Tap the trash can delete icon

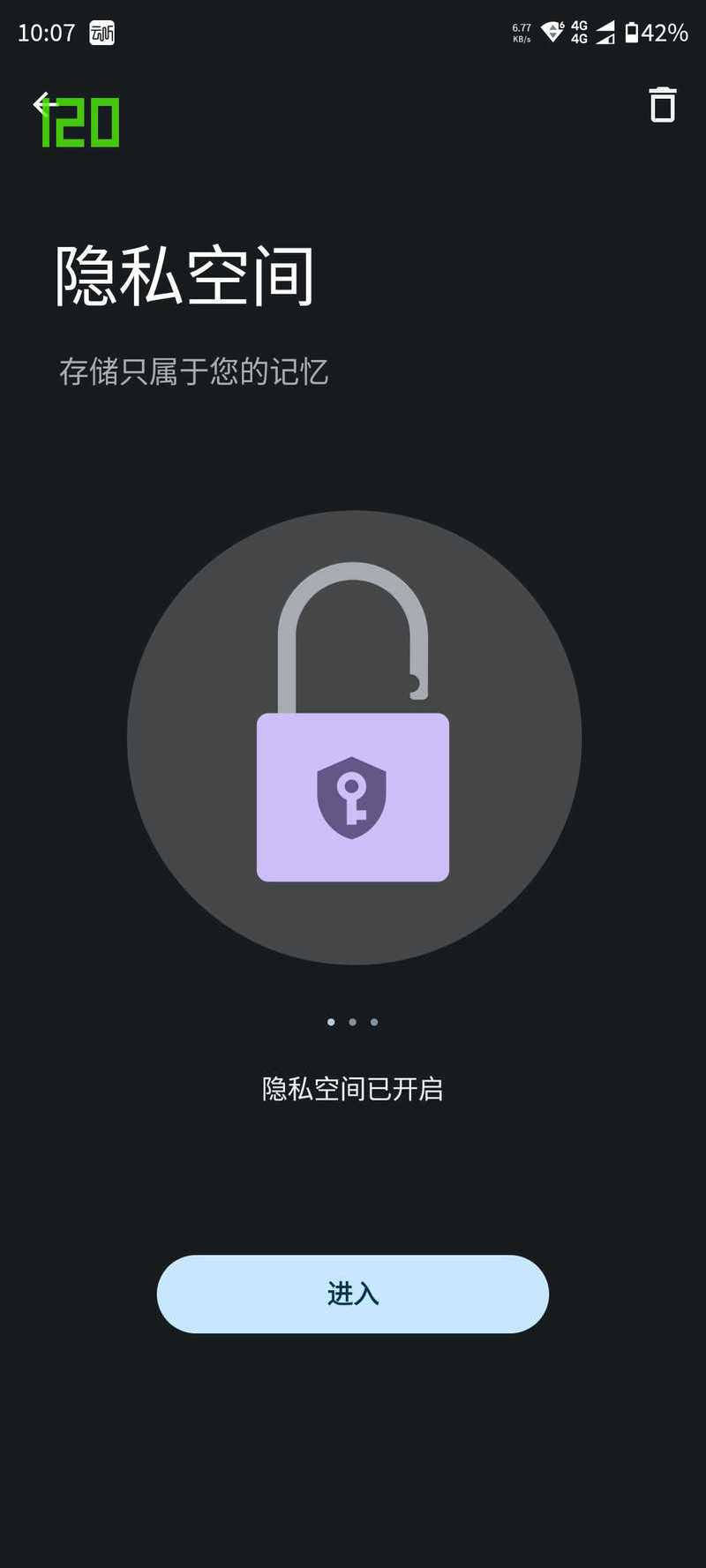pos(663,104)
